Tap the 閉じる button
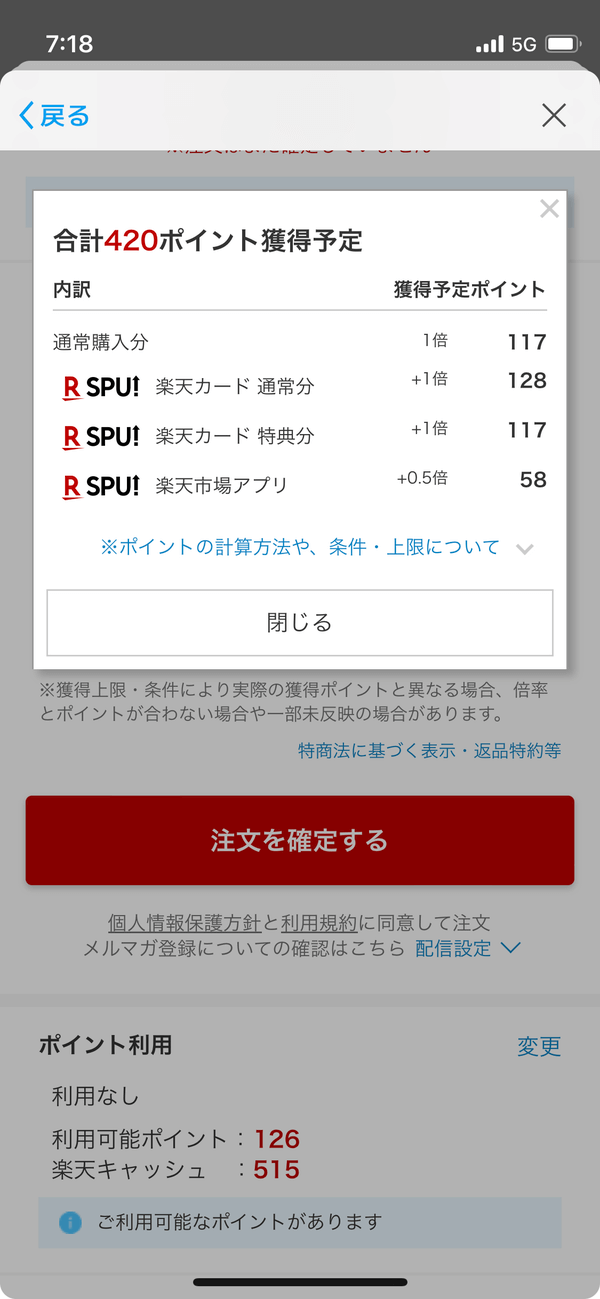 click(300, 622)
